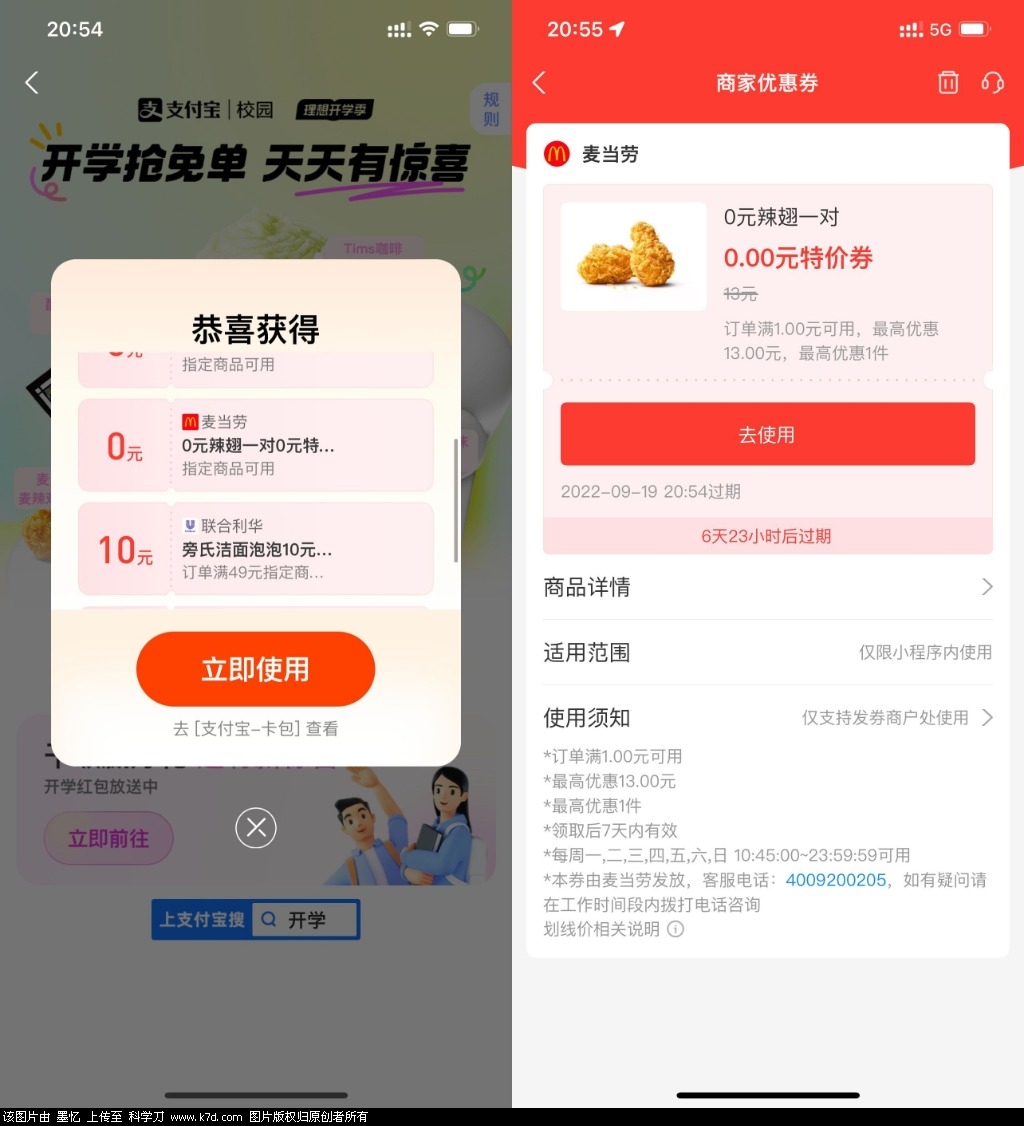Go back from the 商家优惠券 page
The height and width of the screenshot is (1126, 1024).
pos(539,83)
